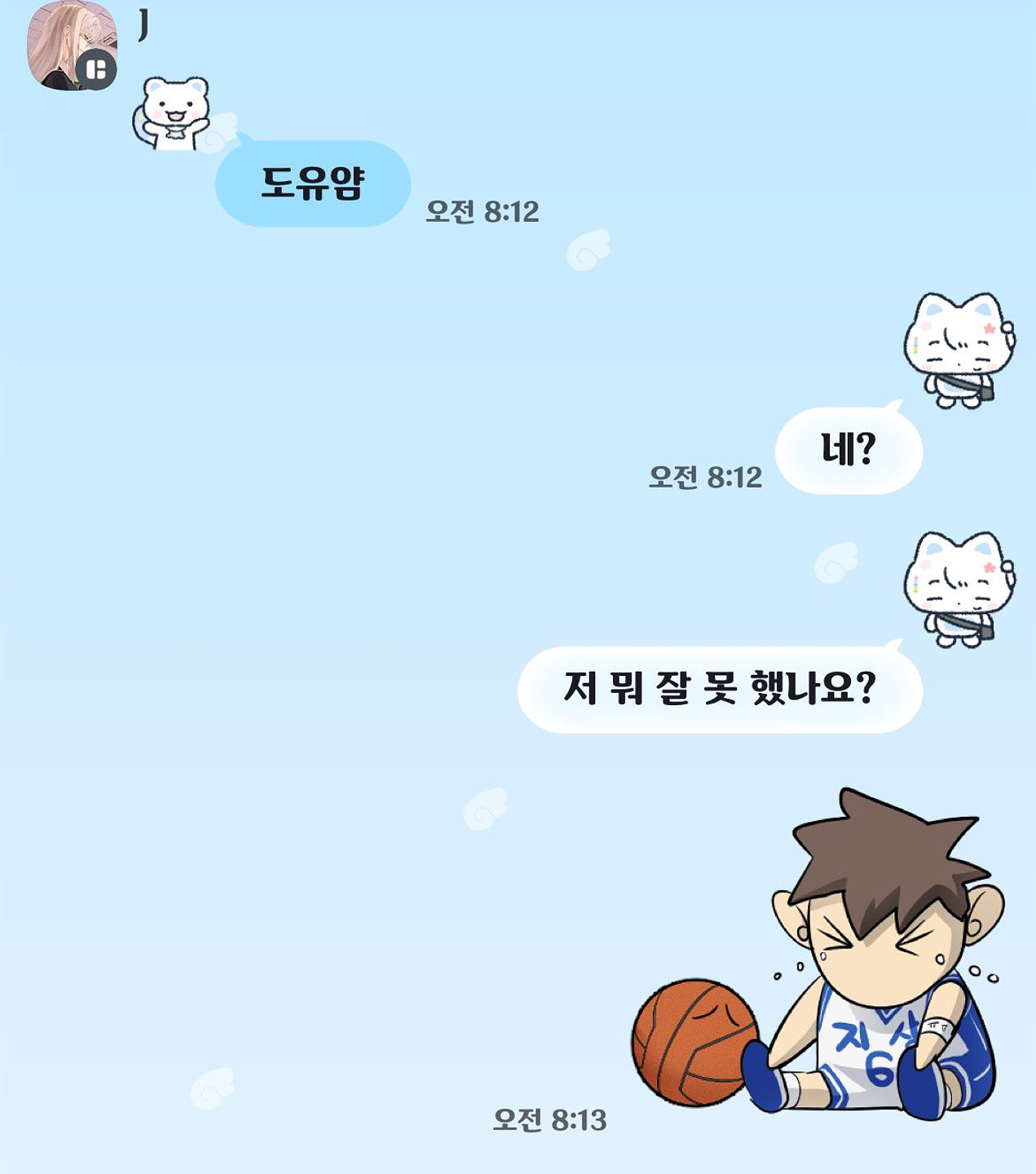Viewport: 1036px width, 1174px height.
Task: Open J's profile picture
Action: point(70,45)
